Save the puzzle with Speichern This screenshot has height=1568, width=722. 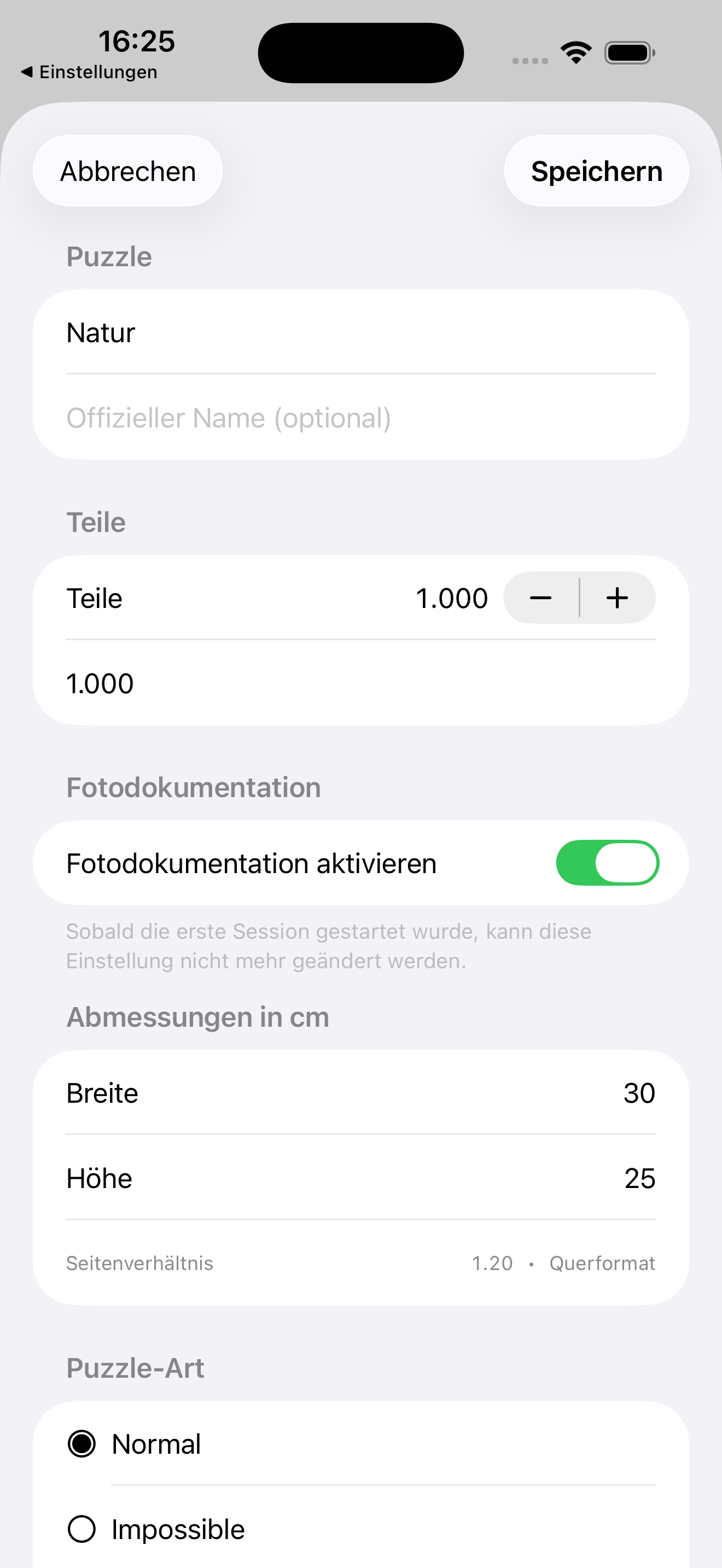pos(596,171)
